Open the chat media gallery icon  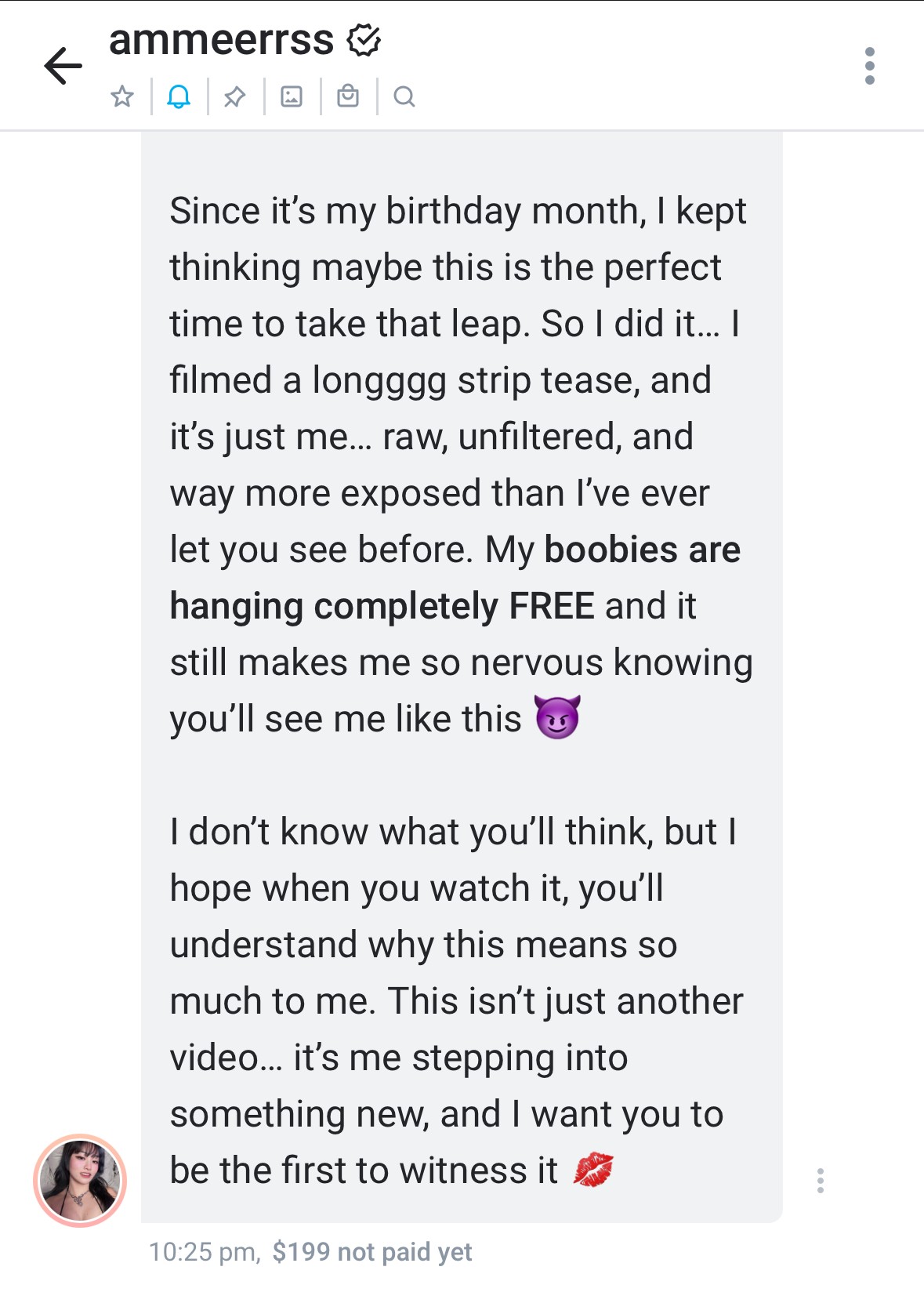tap(292, 96)
